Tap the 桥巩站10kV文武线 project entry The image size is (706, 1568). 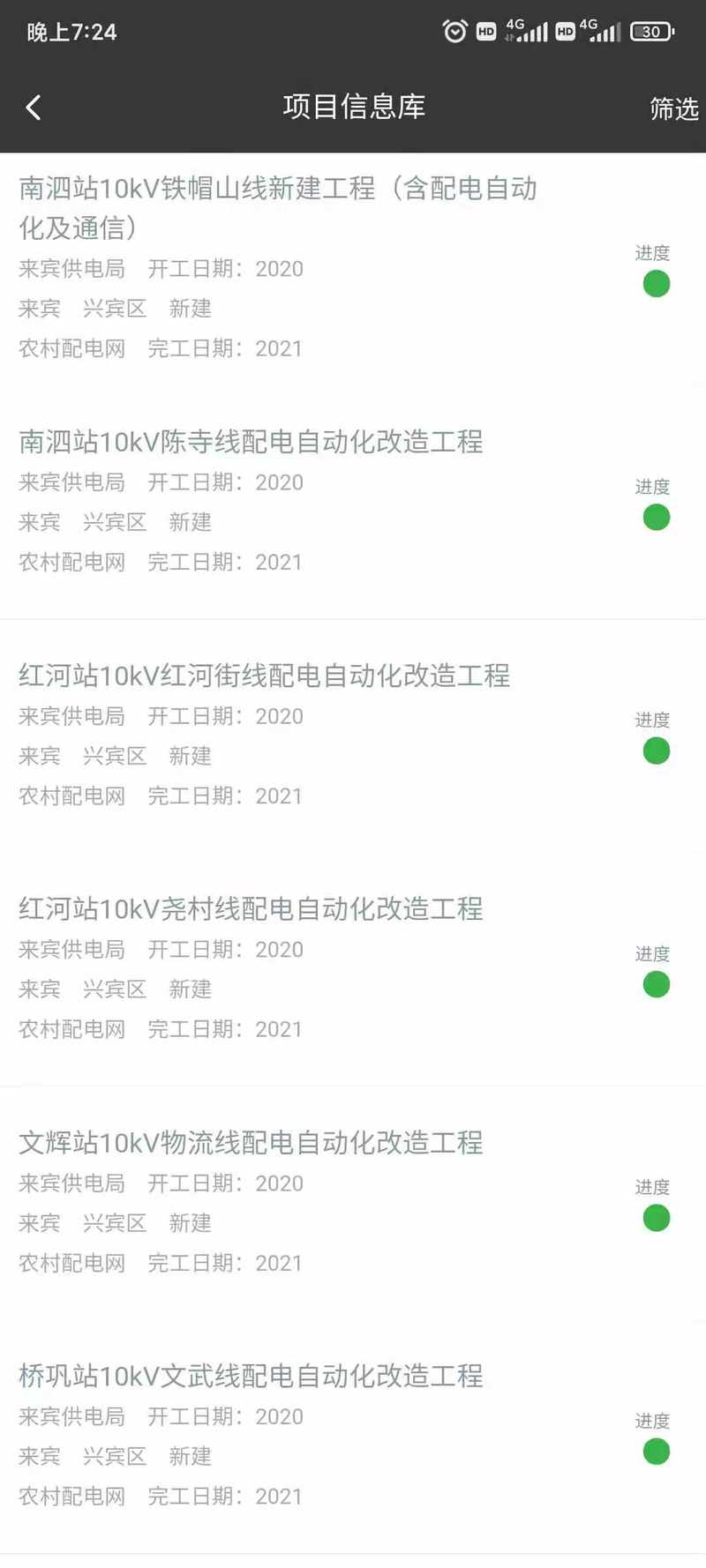point(353,1437)
